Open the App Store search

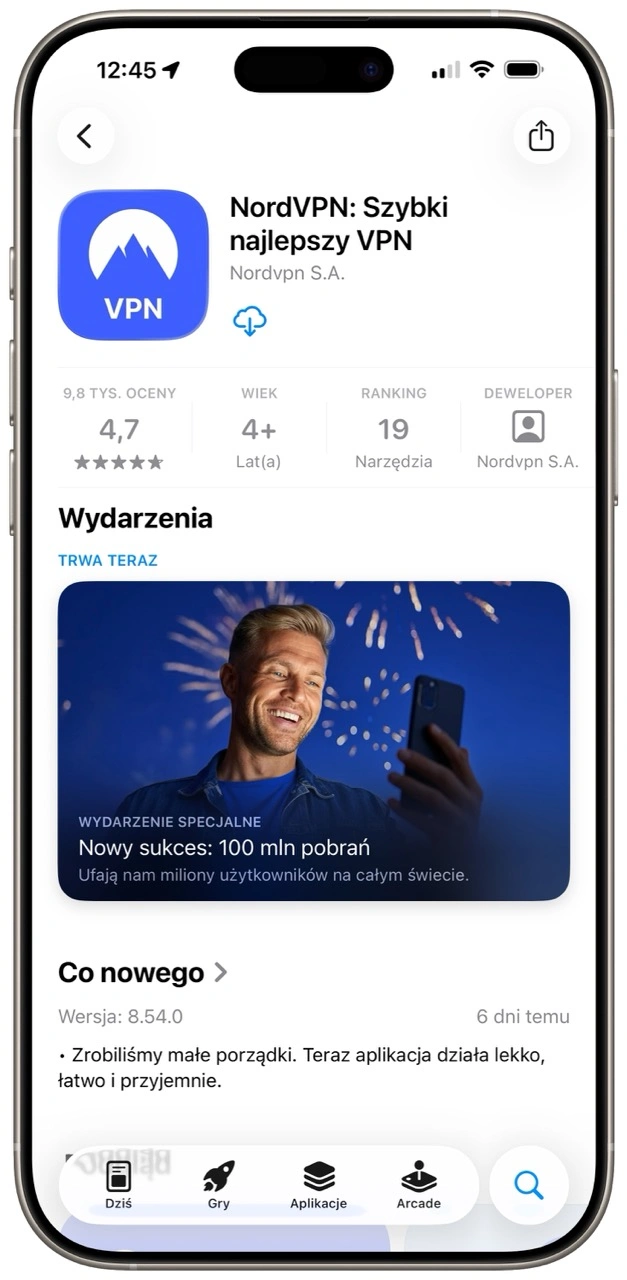point(528,1185)
